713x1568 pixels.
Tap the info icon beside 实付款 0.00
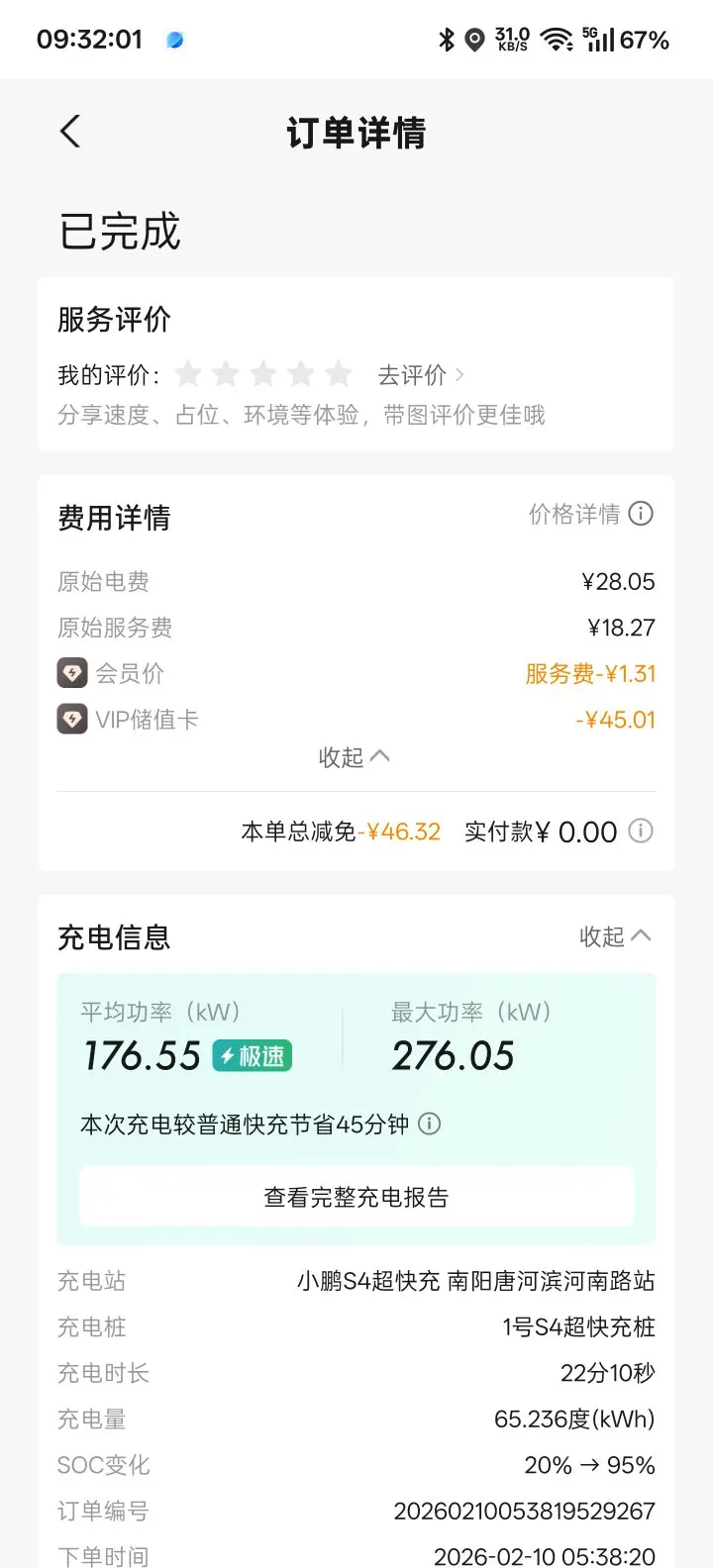[x=641, y=831]
